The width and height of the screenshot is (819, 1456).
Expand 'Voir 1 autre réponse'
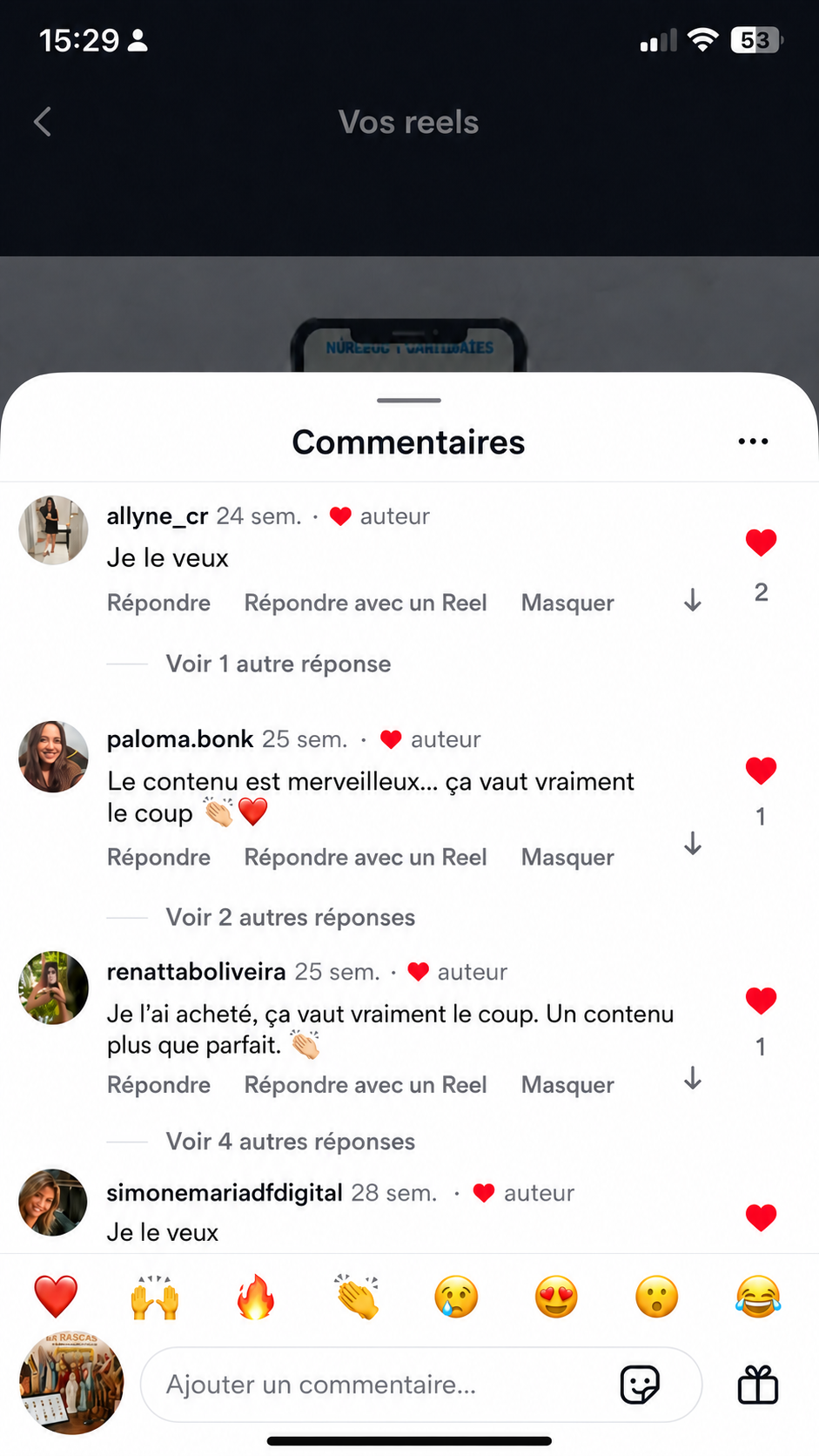(279, 664)
